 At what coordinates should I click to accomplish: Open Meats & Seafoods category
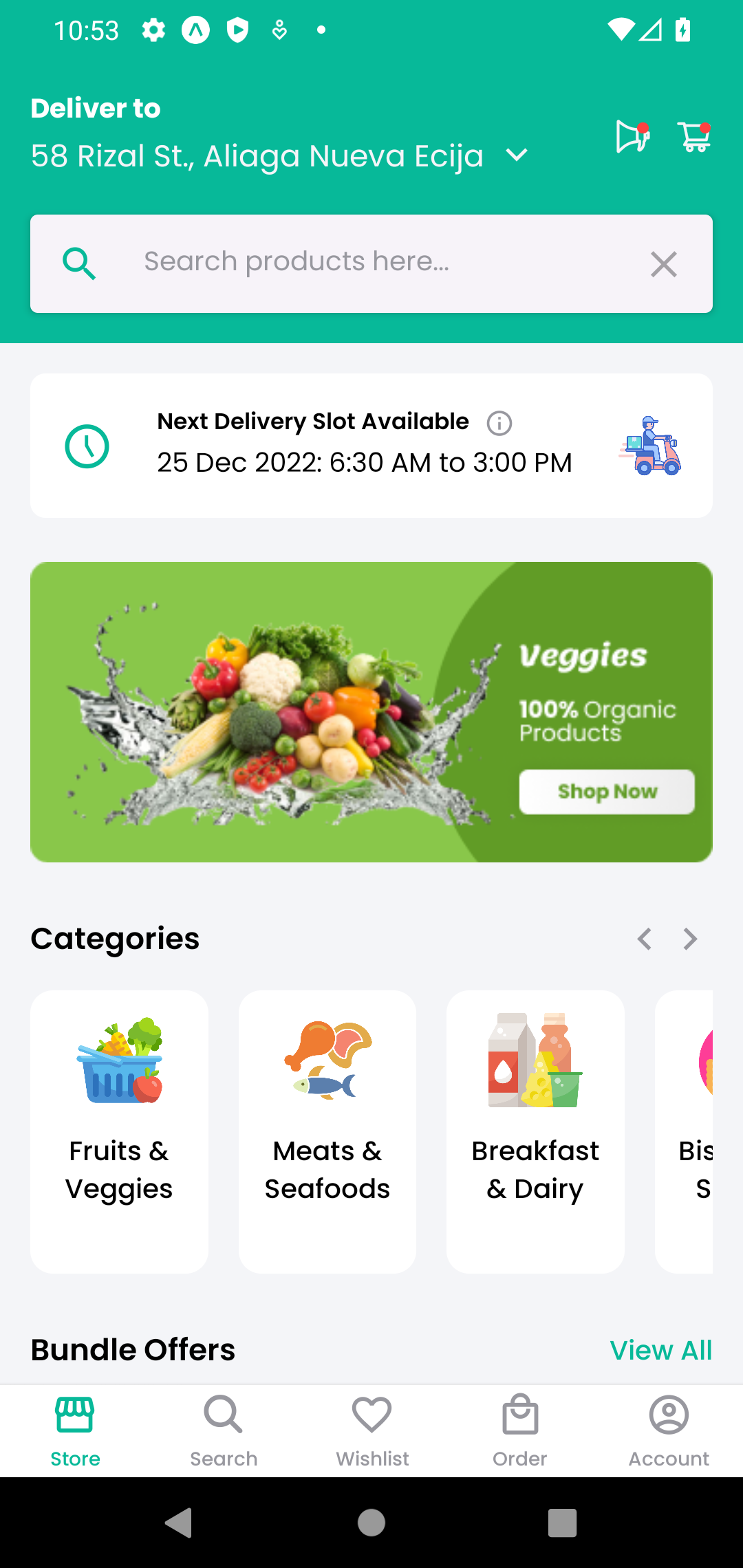327,1131
